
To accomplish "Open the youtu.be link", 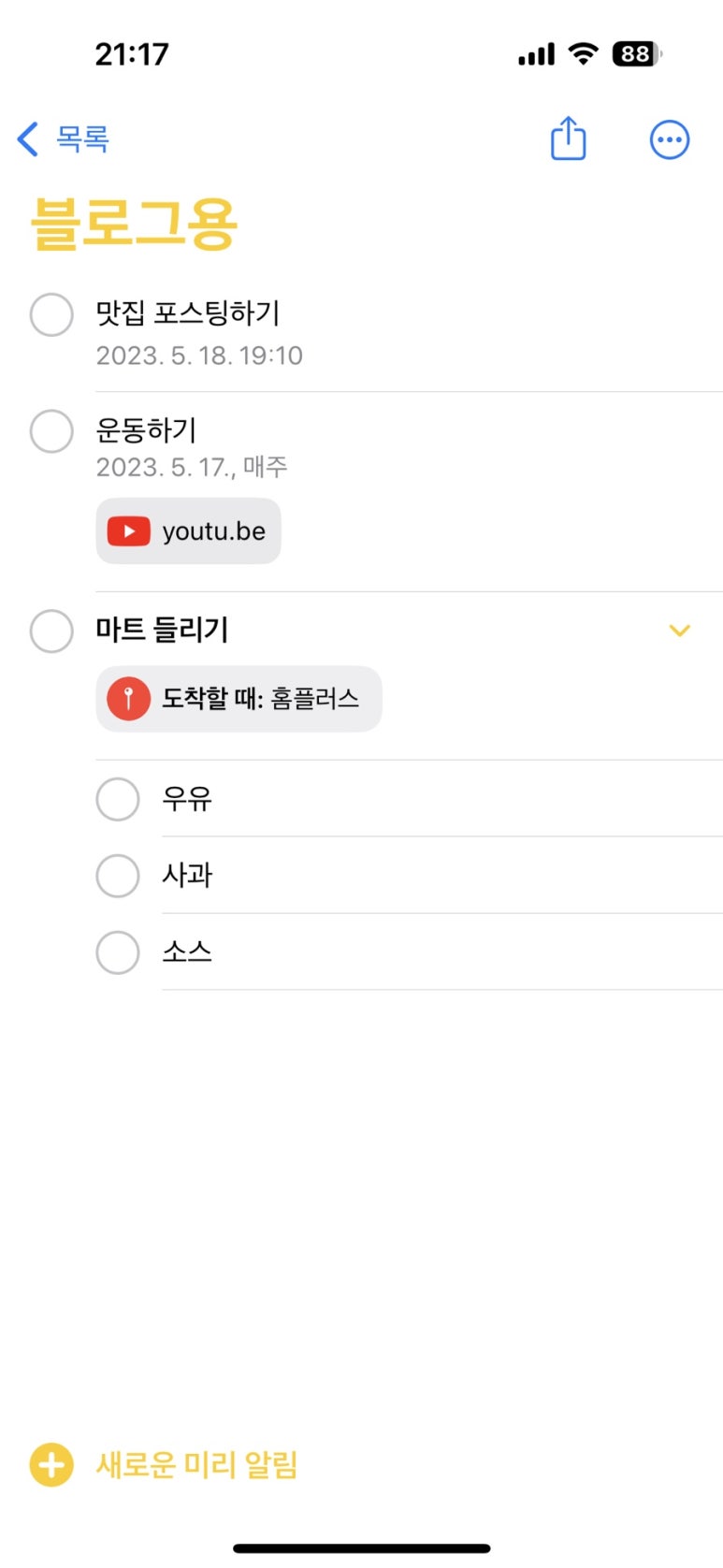I will click(188, 531).
